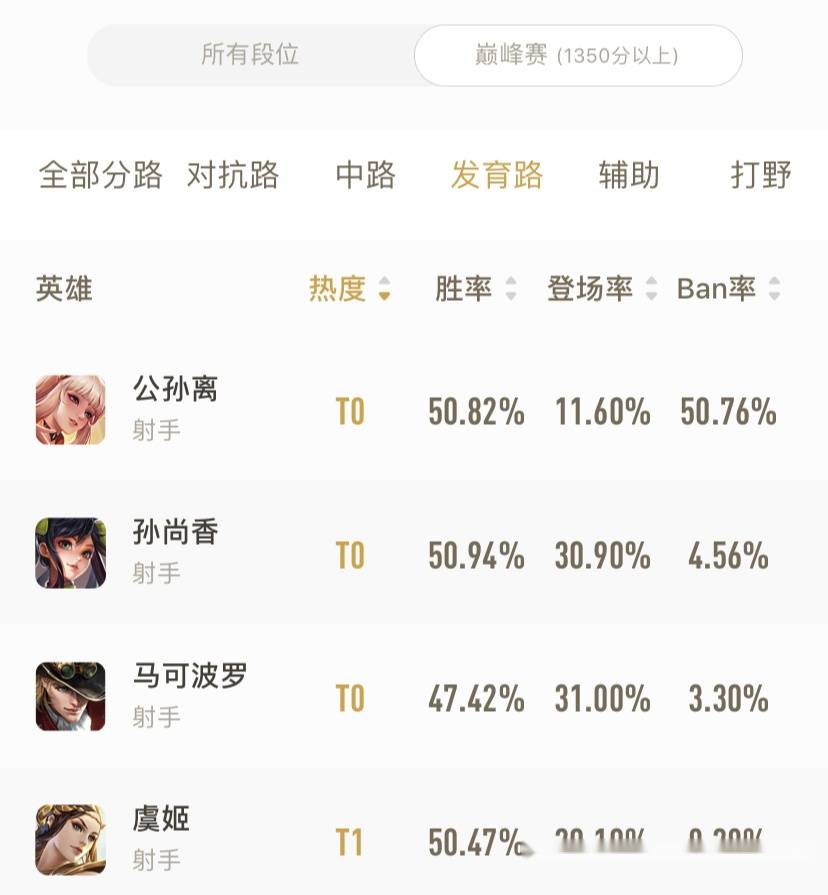This screenshot has height=895, width=828.
Task: Open 虞姬's hero portrait avatar
Action: click(x=70, y=840)
